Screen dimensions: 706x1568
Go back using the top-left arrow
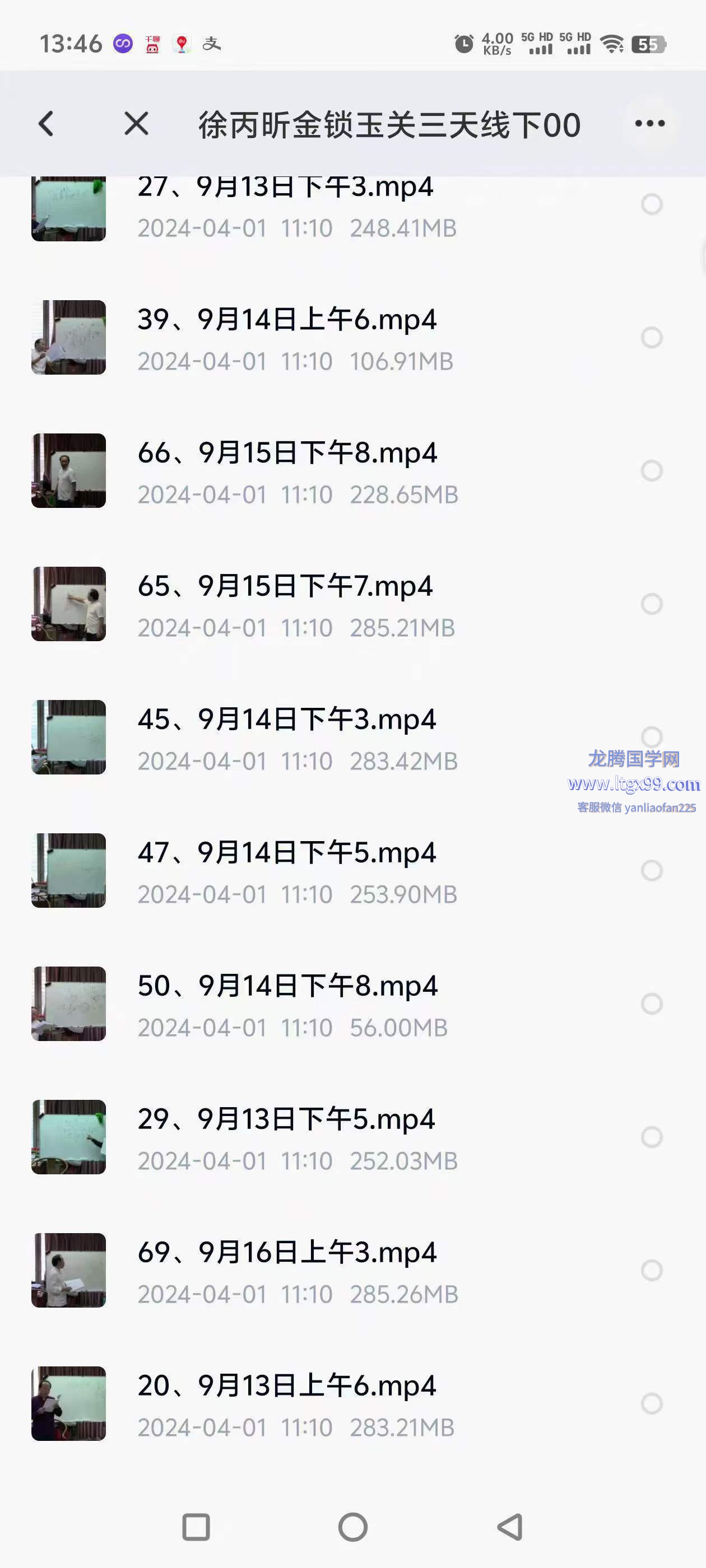click(47, 124)
